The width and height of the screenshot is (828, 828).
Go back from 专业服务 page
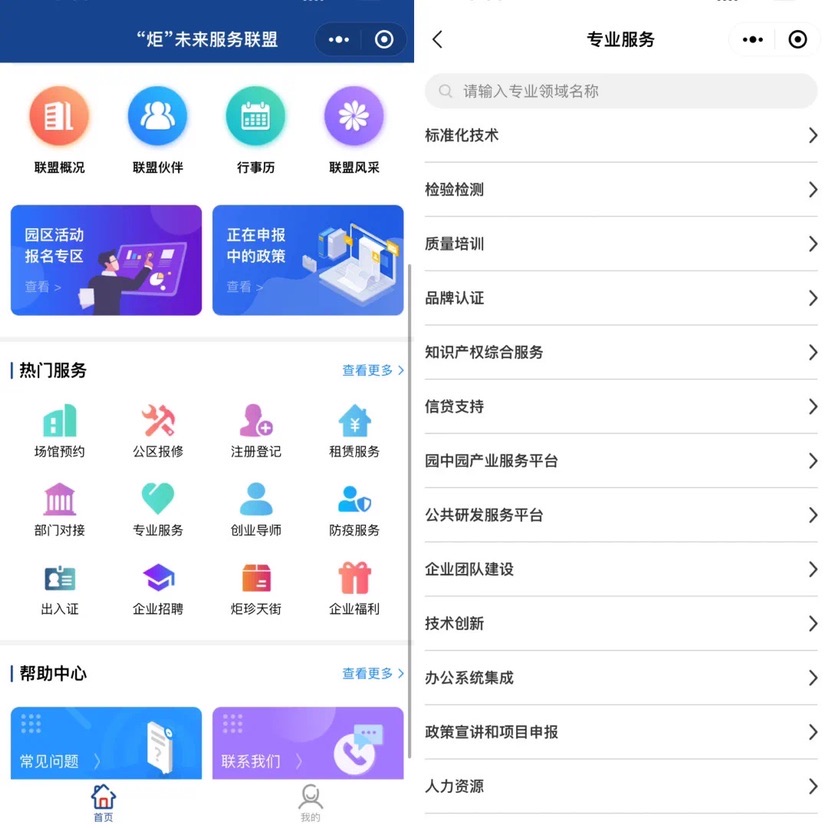(437, 40)
